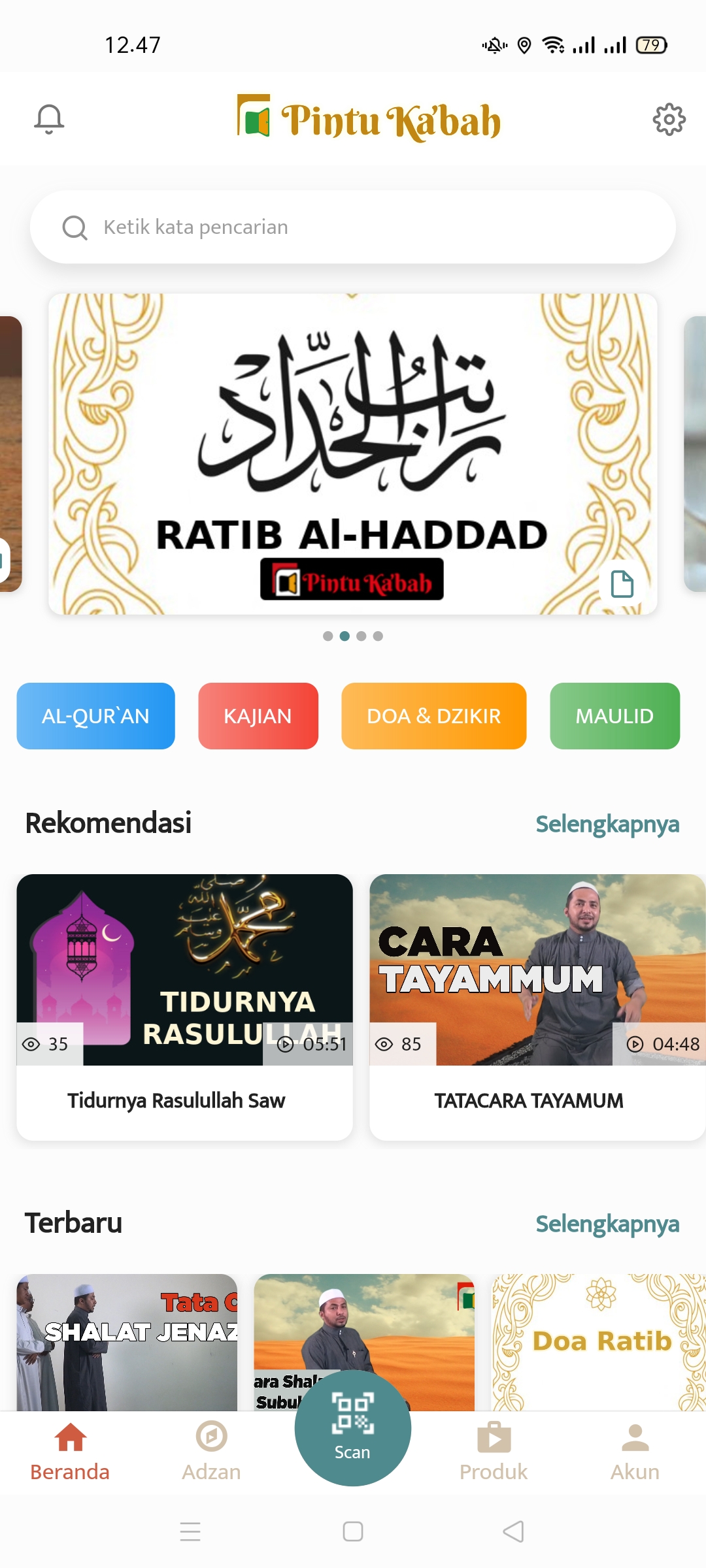Tap the system back button
The height and width of the screenshot is (1568, 706).
tap(514, 1531)
